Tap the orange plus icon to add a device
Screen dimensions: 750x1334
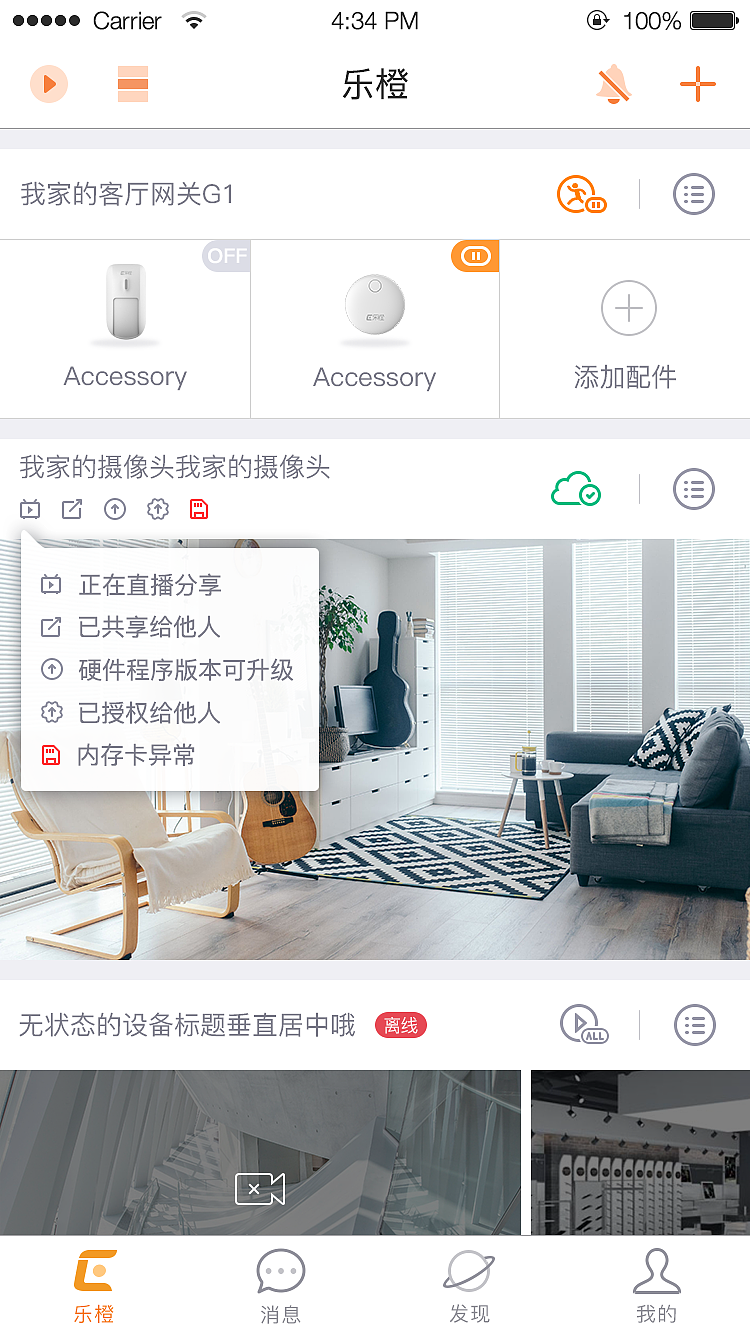coord(698,84)
